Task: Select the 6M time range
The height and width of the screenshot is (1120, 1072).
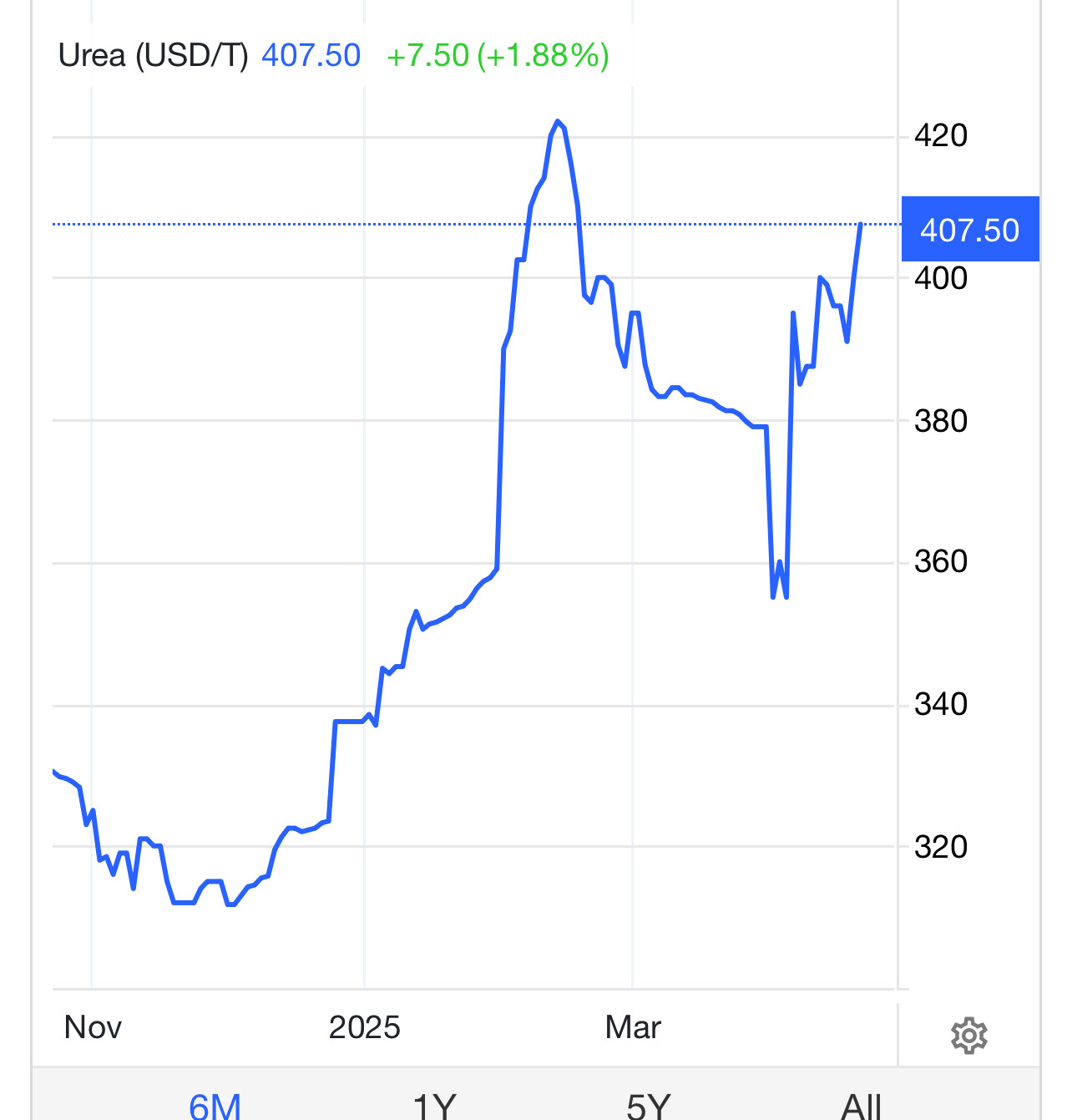Action: [x=215, y=1105]
